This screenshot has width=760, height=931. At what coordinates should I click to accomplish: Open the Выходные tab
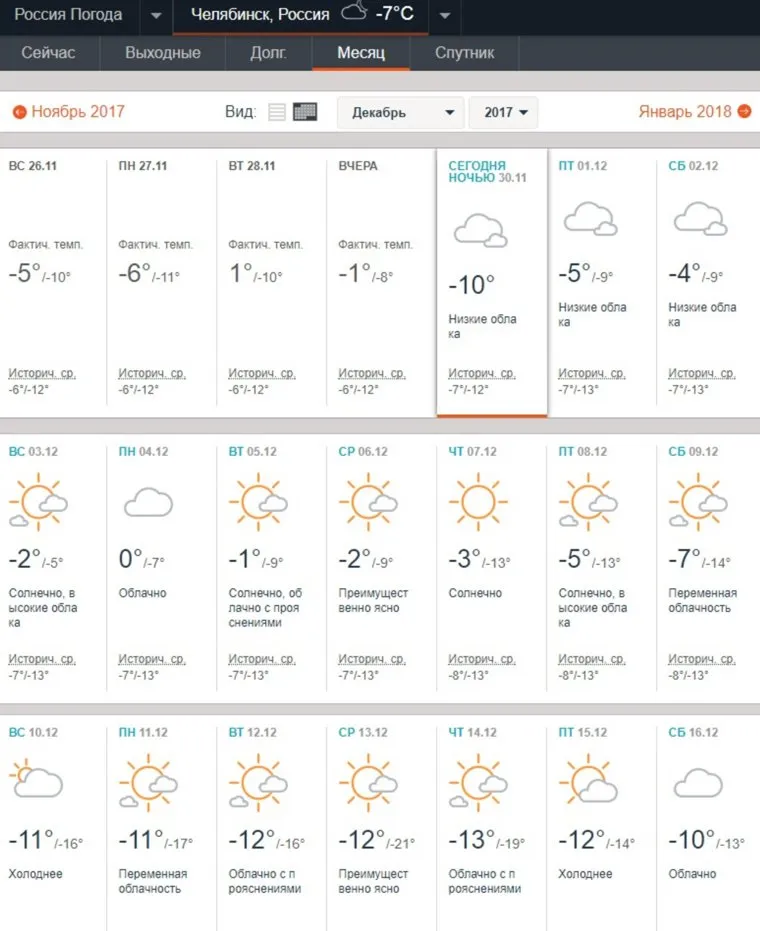coord(163,53)
